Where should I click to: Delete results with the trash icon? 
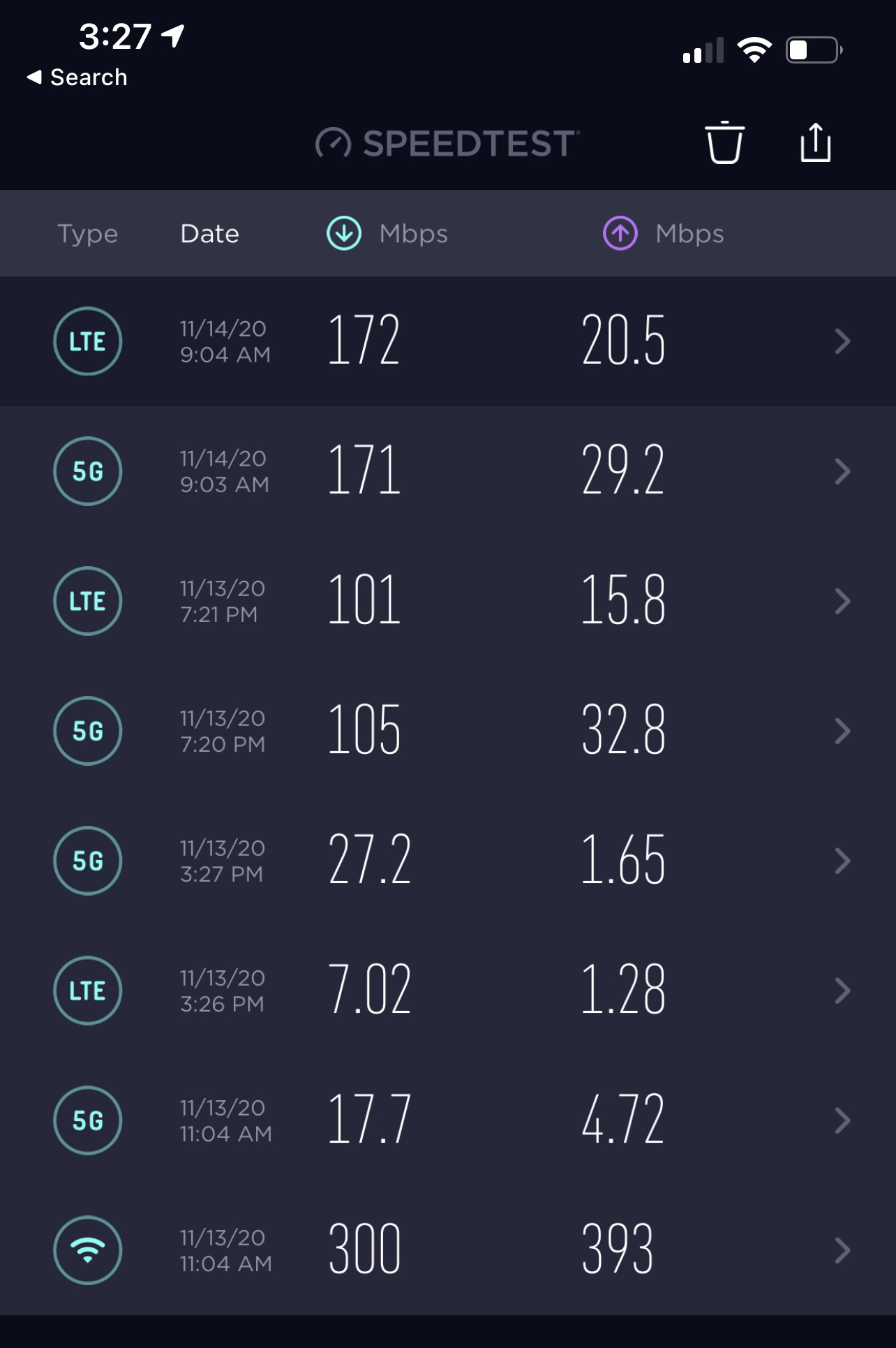[x=724, y=142]
